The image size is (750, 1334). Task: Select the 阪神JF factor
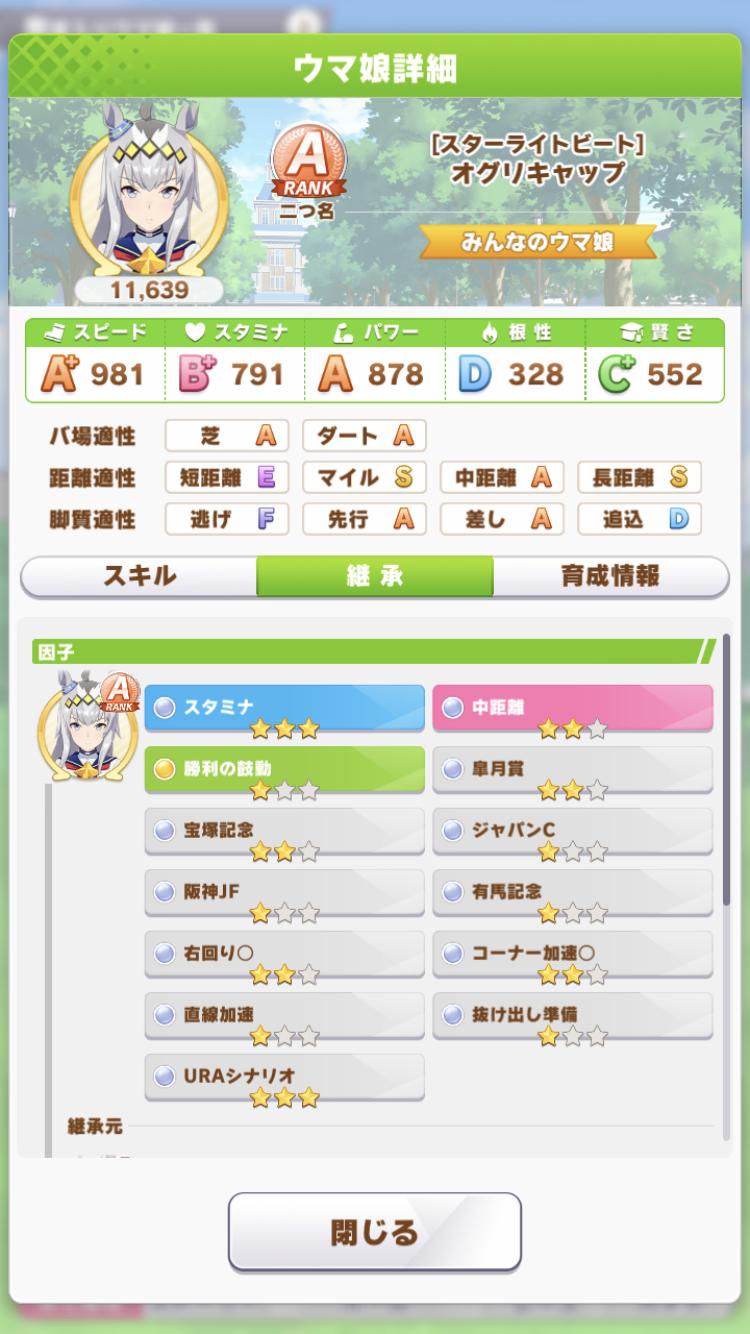pos(284,892)
